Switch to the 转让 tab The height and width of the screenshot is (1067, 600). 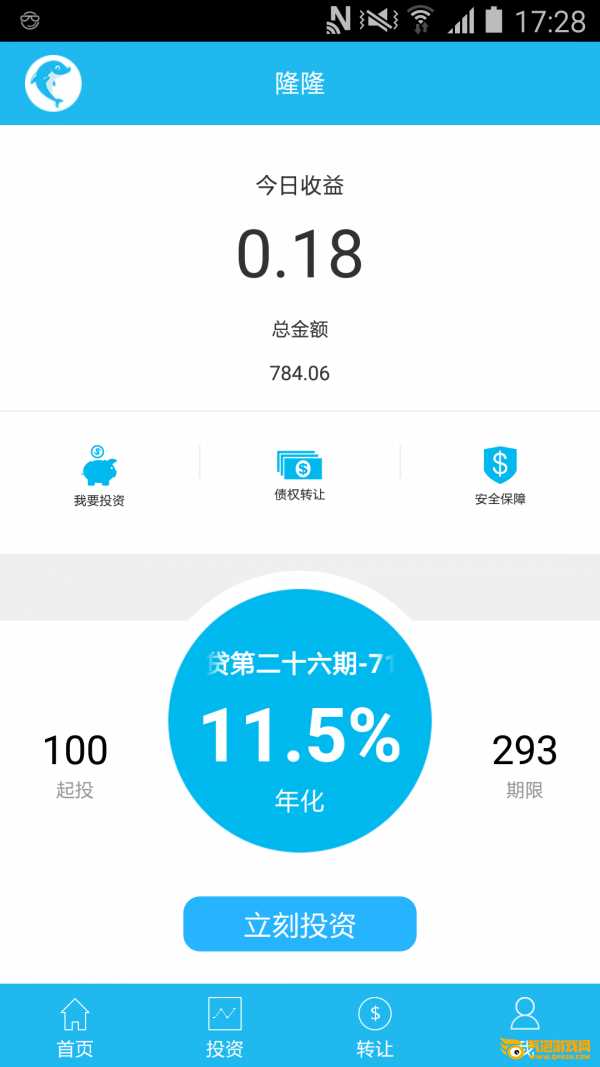coord(375,1026)
